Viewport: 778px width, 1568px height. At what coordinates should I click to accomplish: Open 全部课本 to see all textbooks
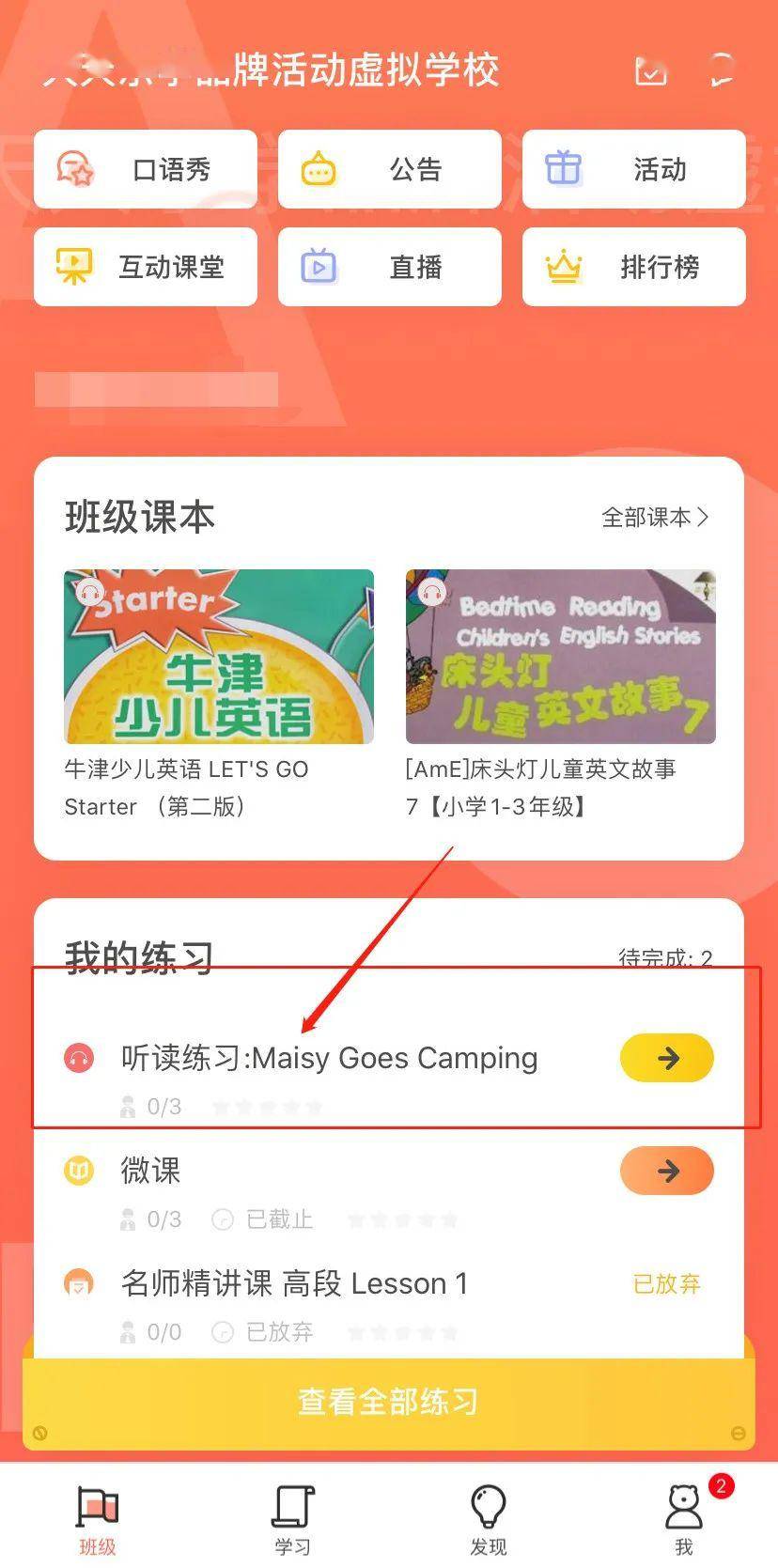point(655,517)
